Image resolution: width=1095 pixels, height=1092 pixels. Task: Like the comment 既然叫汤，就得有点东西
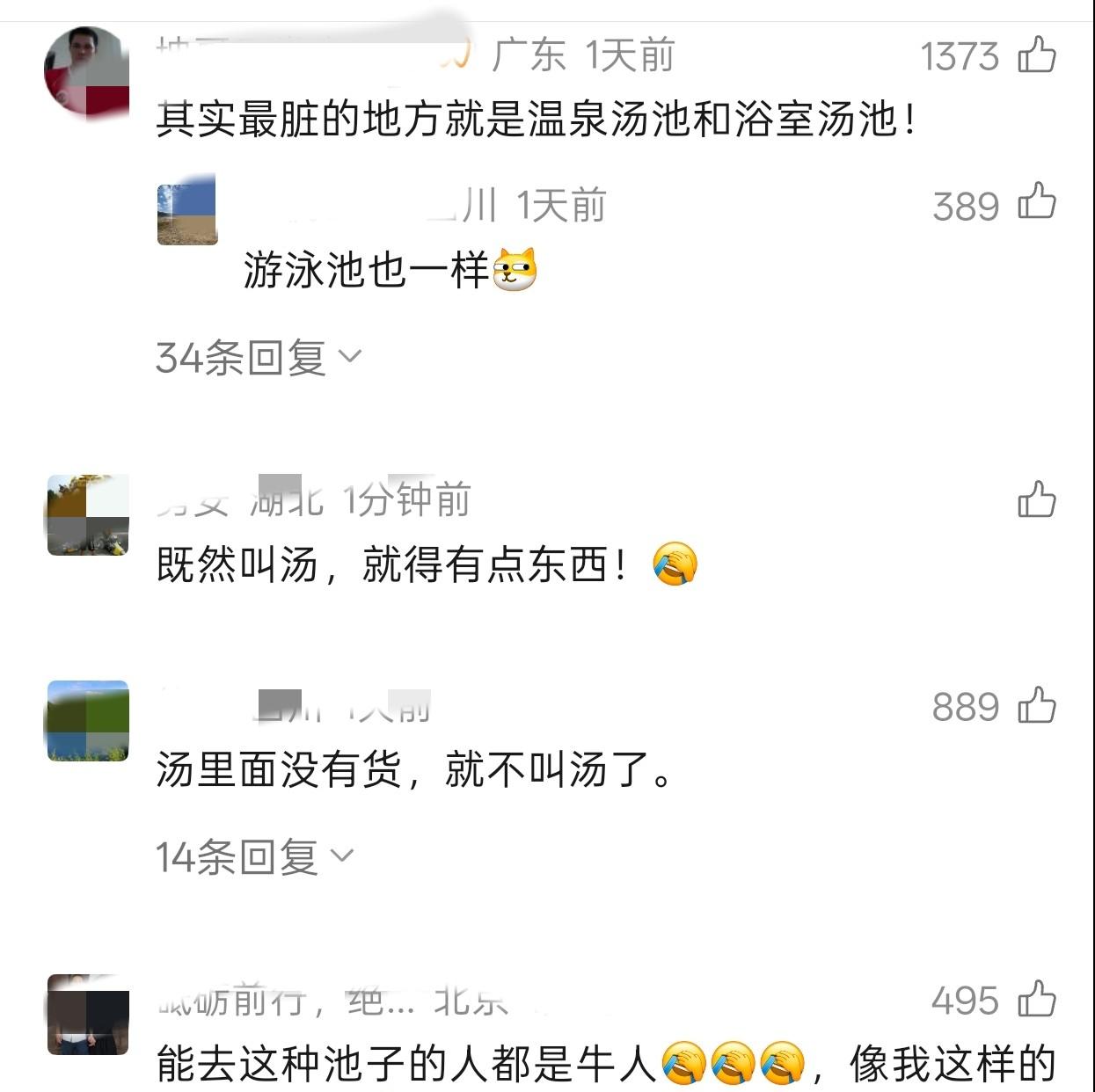click(1037, 500)
